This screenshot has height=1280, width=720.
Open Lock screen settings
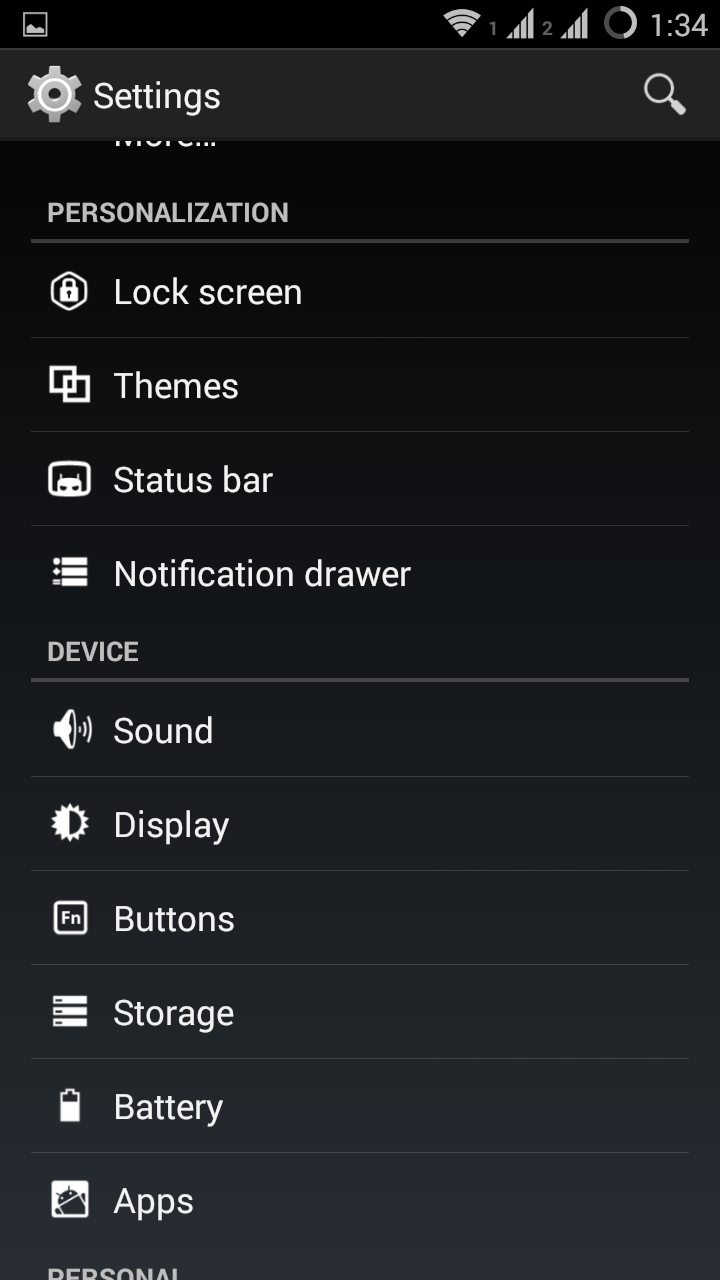[360, 292]
